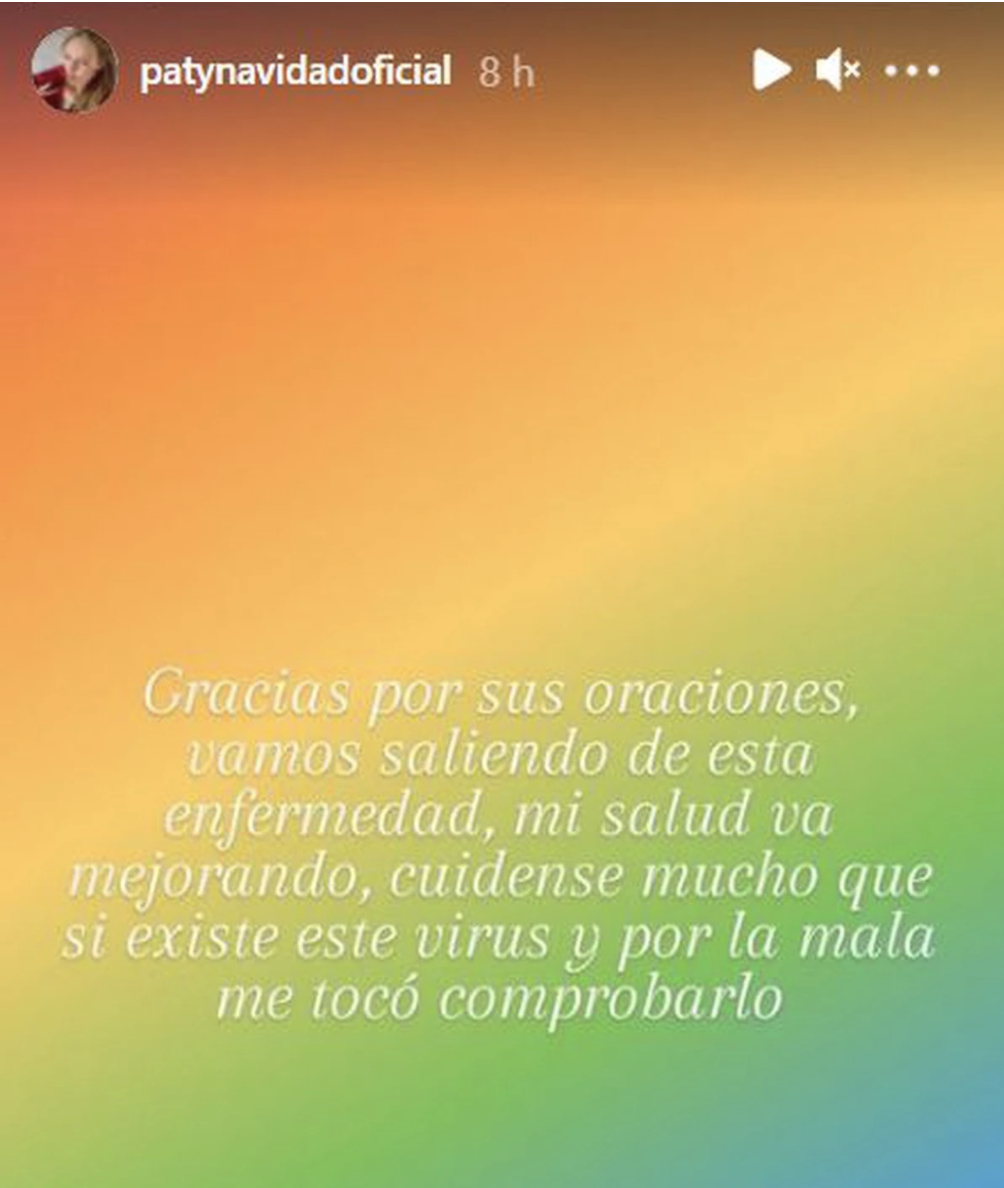Screen dimensions: 1004x1188
Task: Open the three-dot more options menu
Action: coord(912,71)
